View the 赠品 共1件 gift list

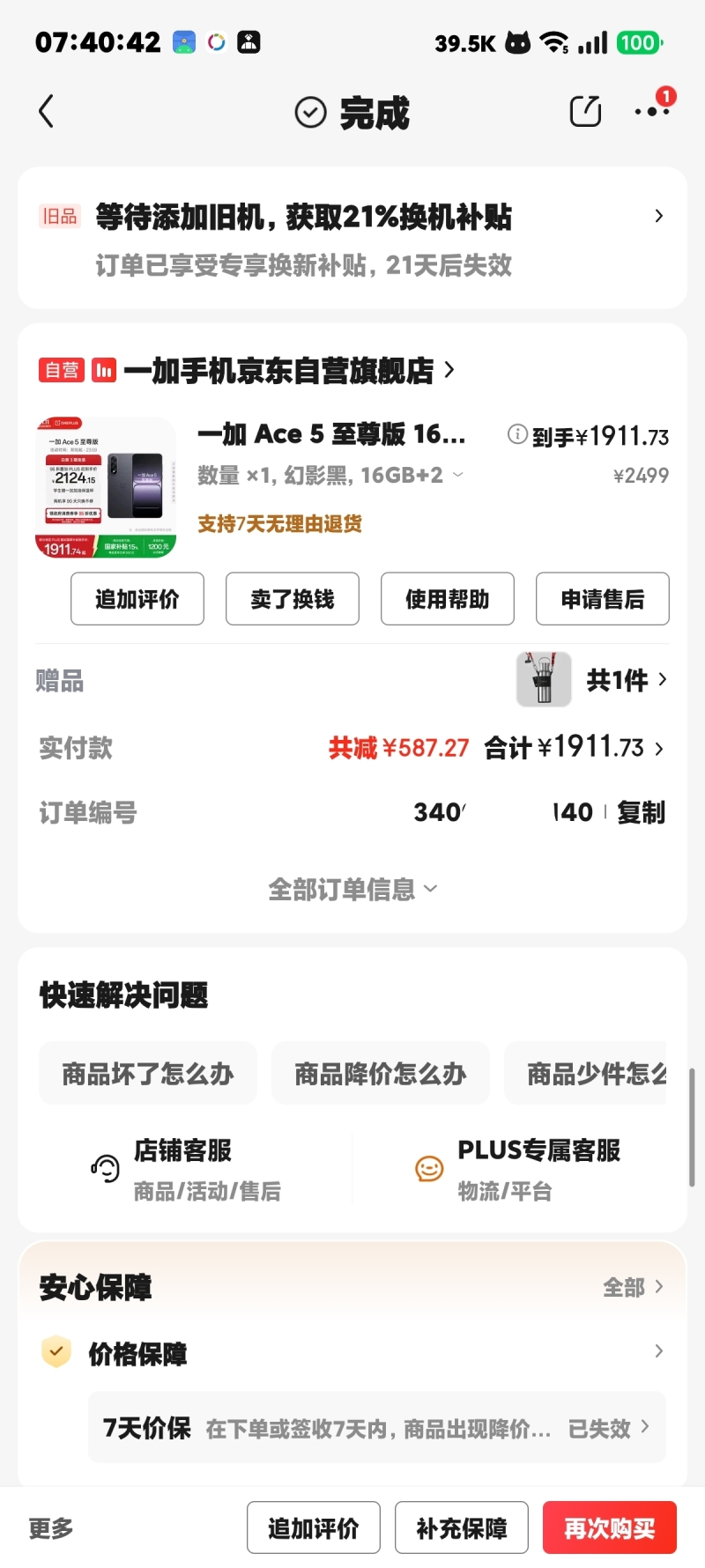point(617,680)
